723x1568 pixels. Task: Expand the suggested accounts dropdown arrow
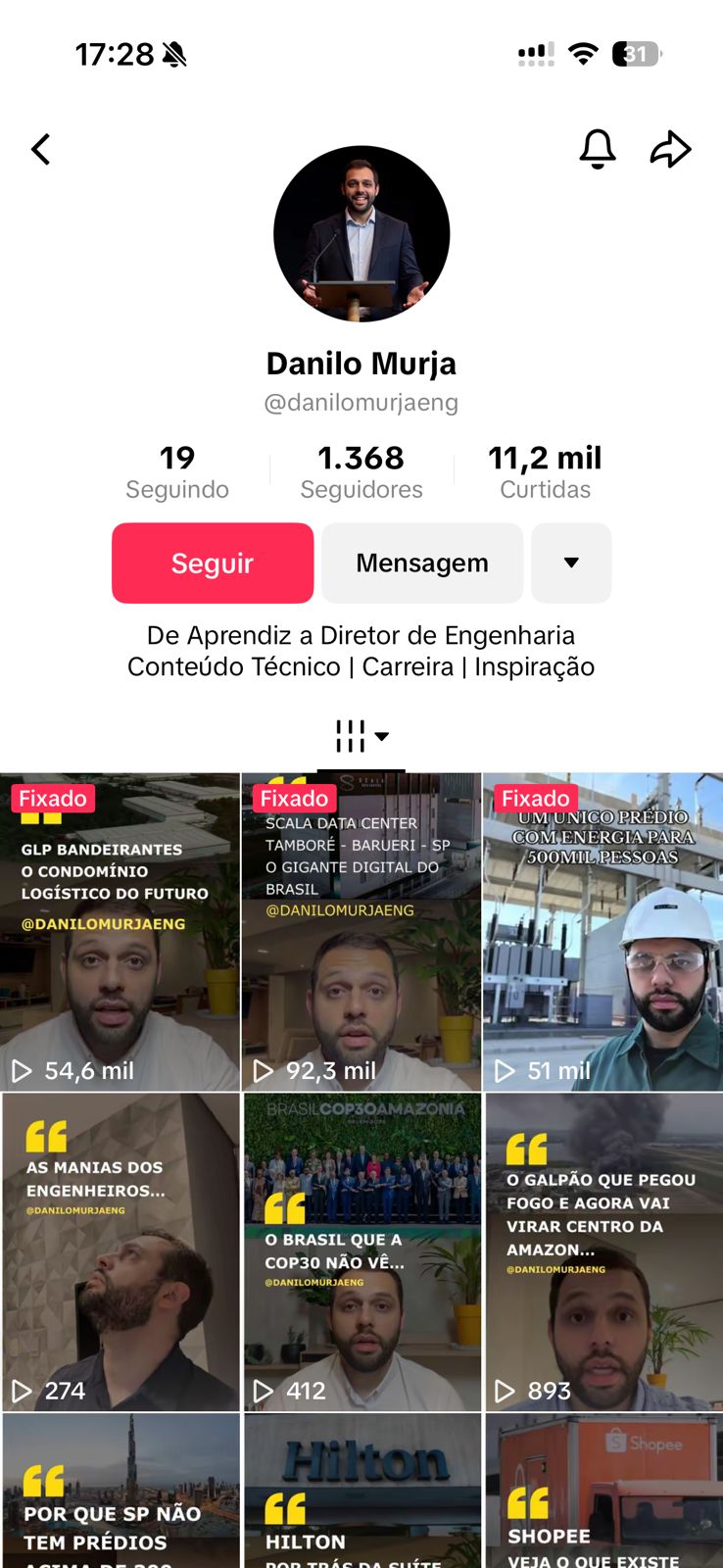pyautogui.click(x=571, y=563)
